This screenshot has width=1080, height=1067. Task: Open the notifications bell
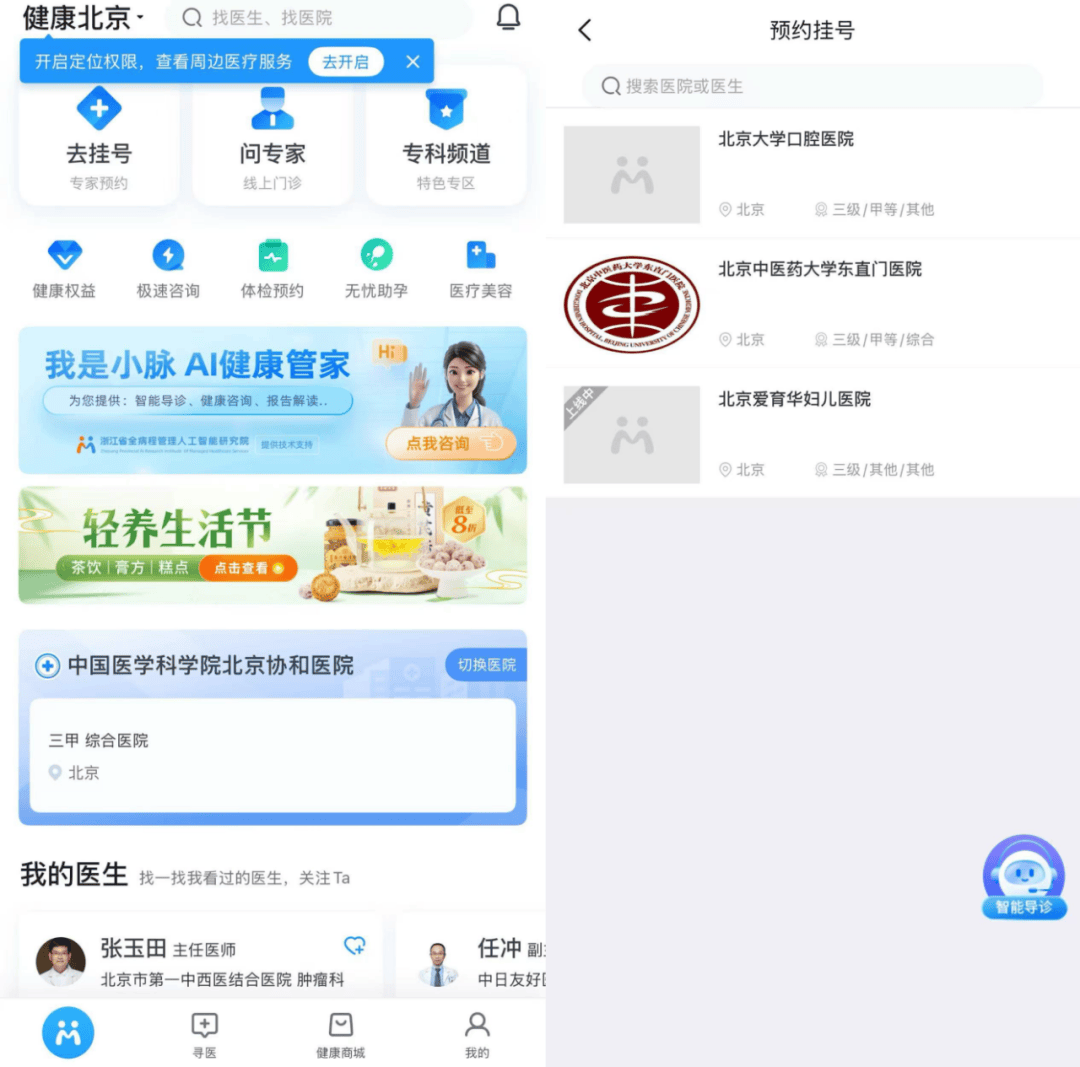(x=508, y=18)
